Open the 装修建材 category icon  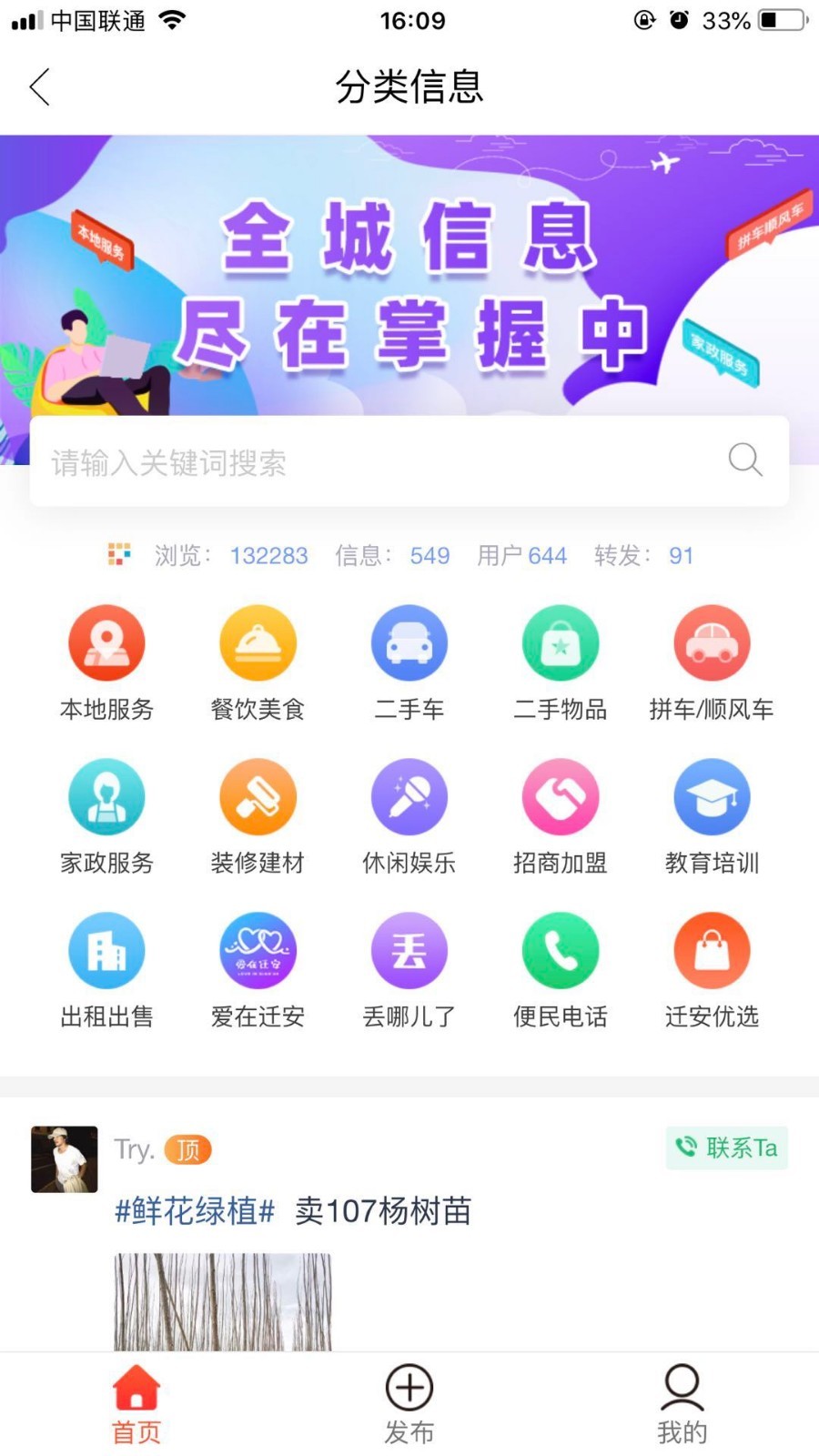click(x=258, y=796)
